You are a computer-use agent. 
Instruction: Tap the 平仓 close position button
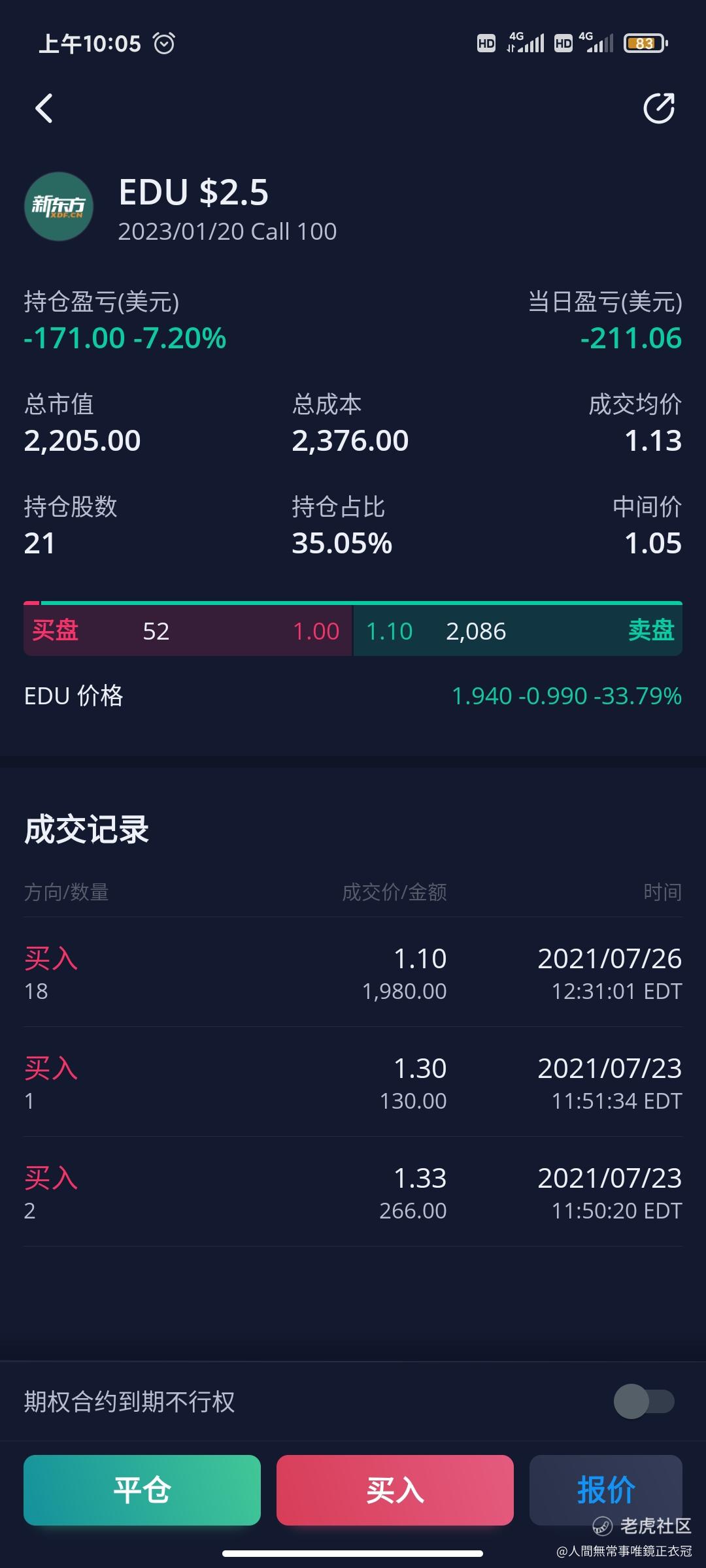point(142,1490)
